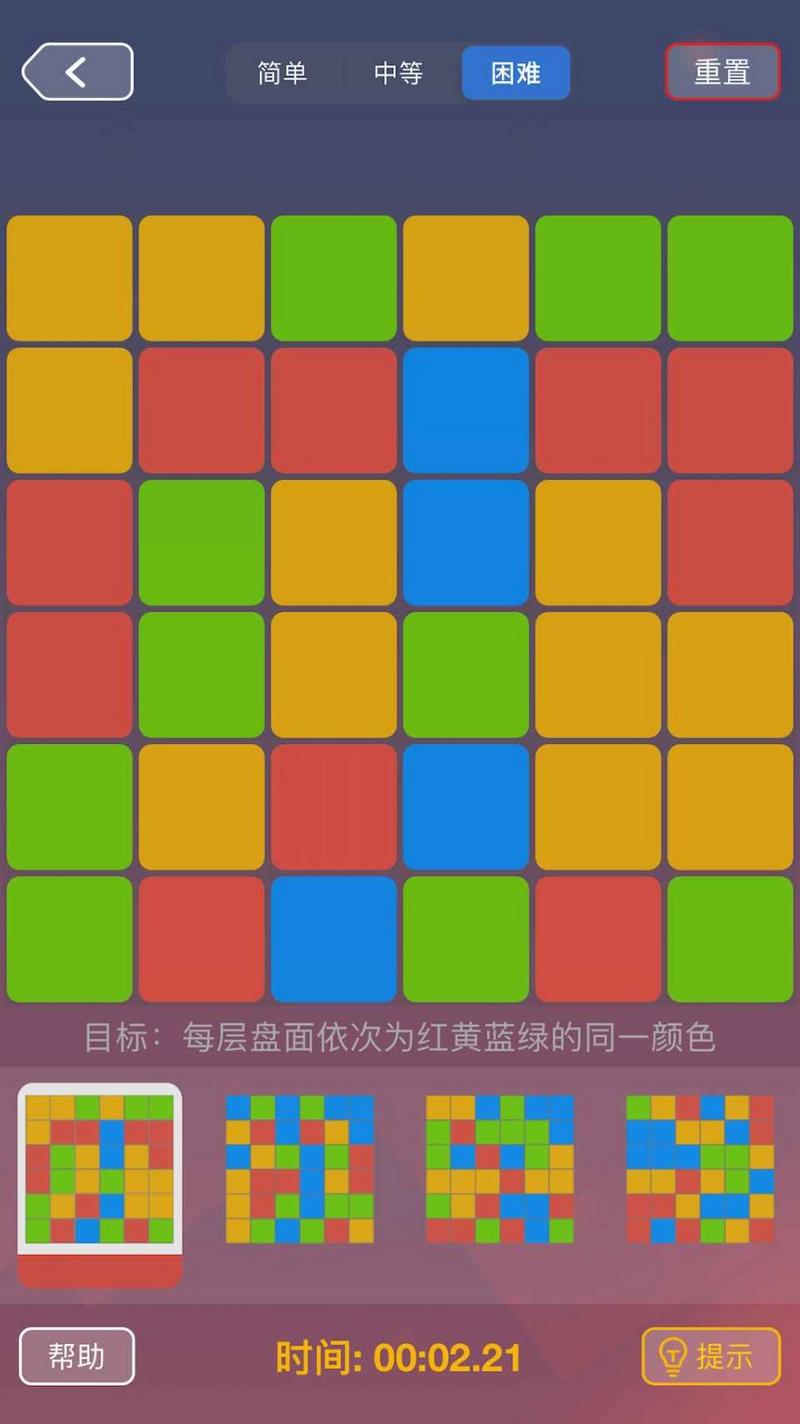Switch to the 中等 difficulty

[398, 73]
